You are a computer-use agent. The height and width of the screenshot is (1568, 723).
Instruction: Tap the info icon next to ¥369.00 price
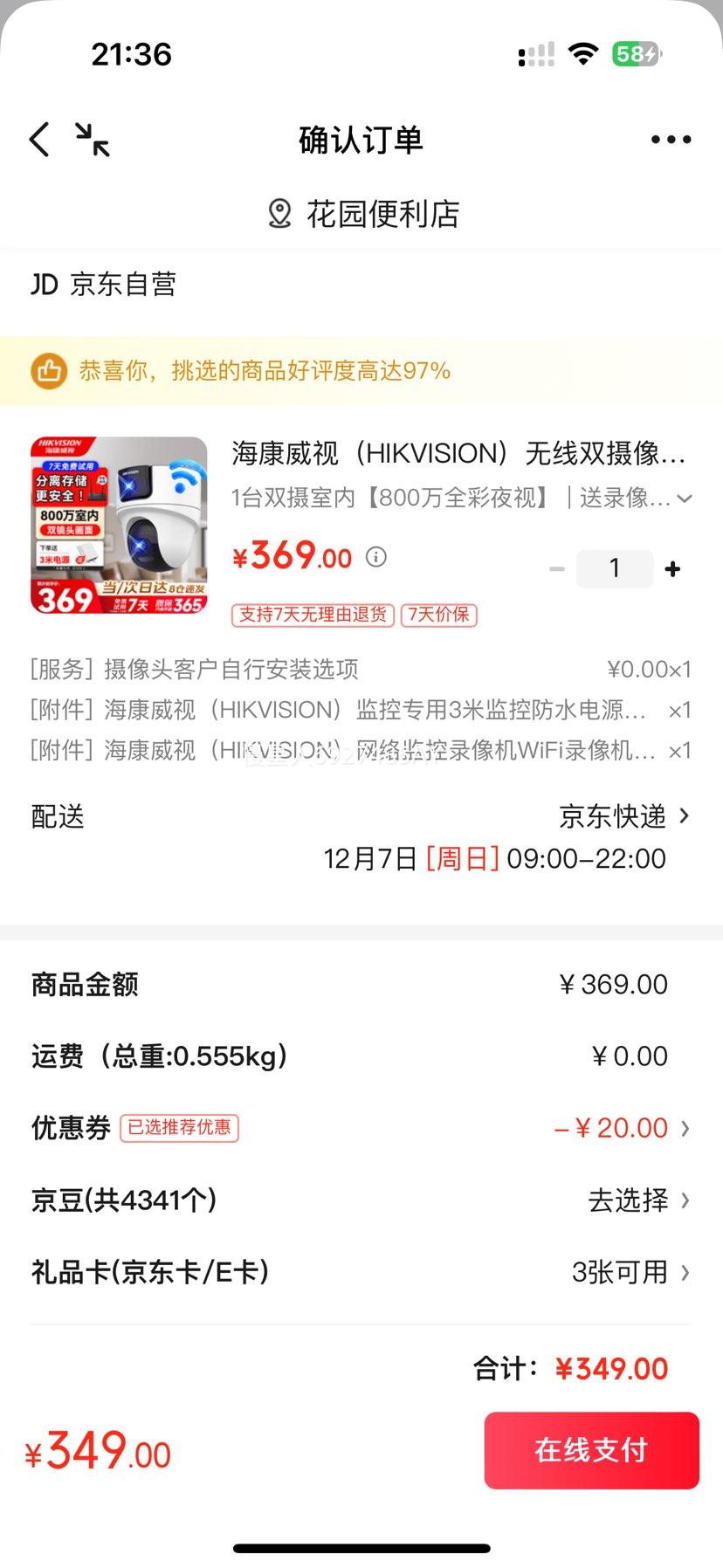point(375,557)
